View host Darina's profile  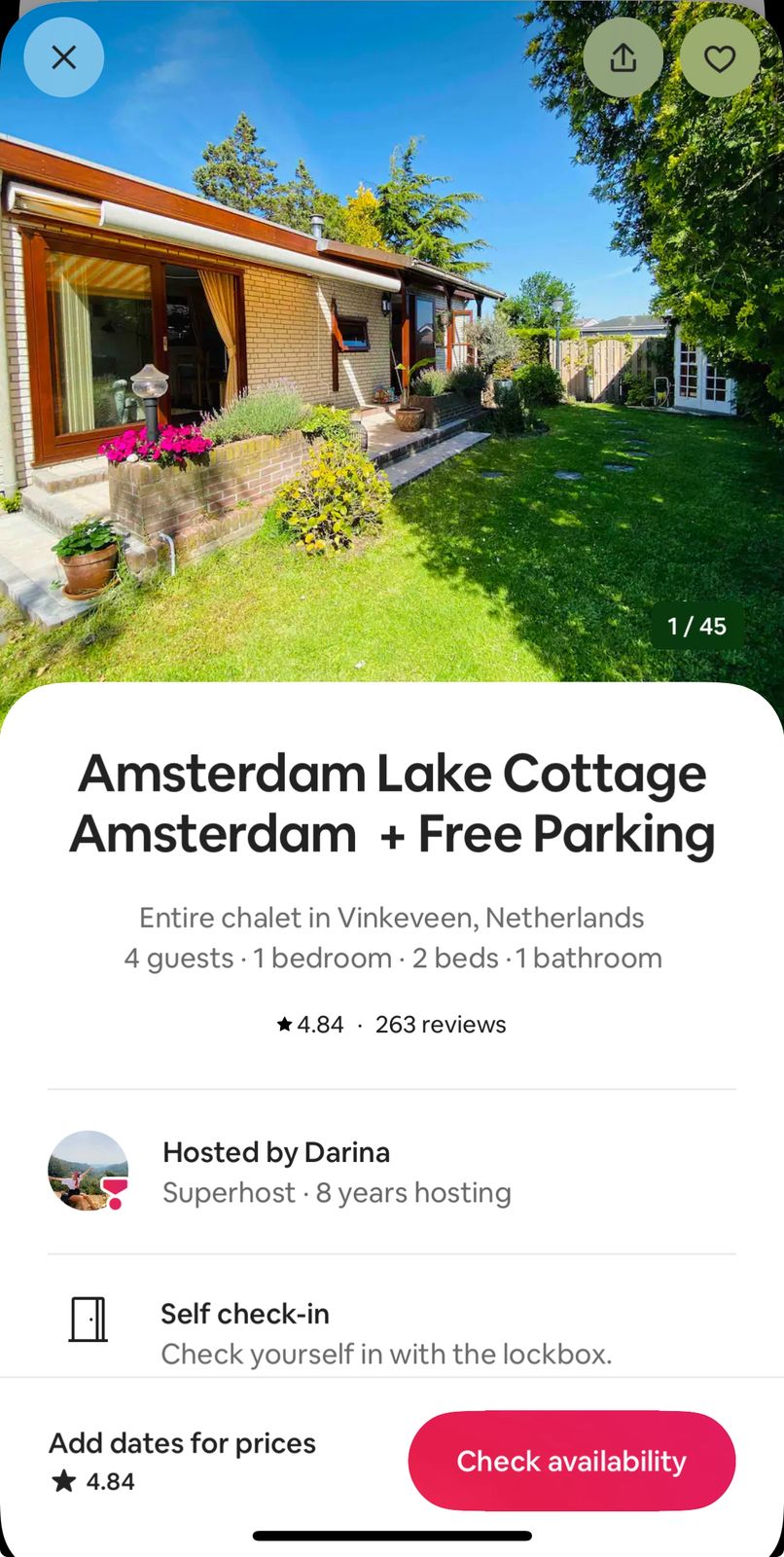89,1171
